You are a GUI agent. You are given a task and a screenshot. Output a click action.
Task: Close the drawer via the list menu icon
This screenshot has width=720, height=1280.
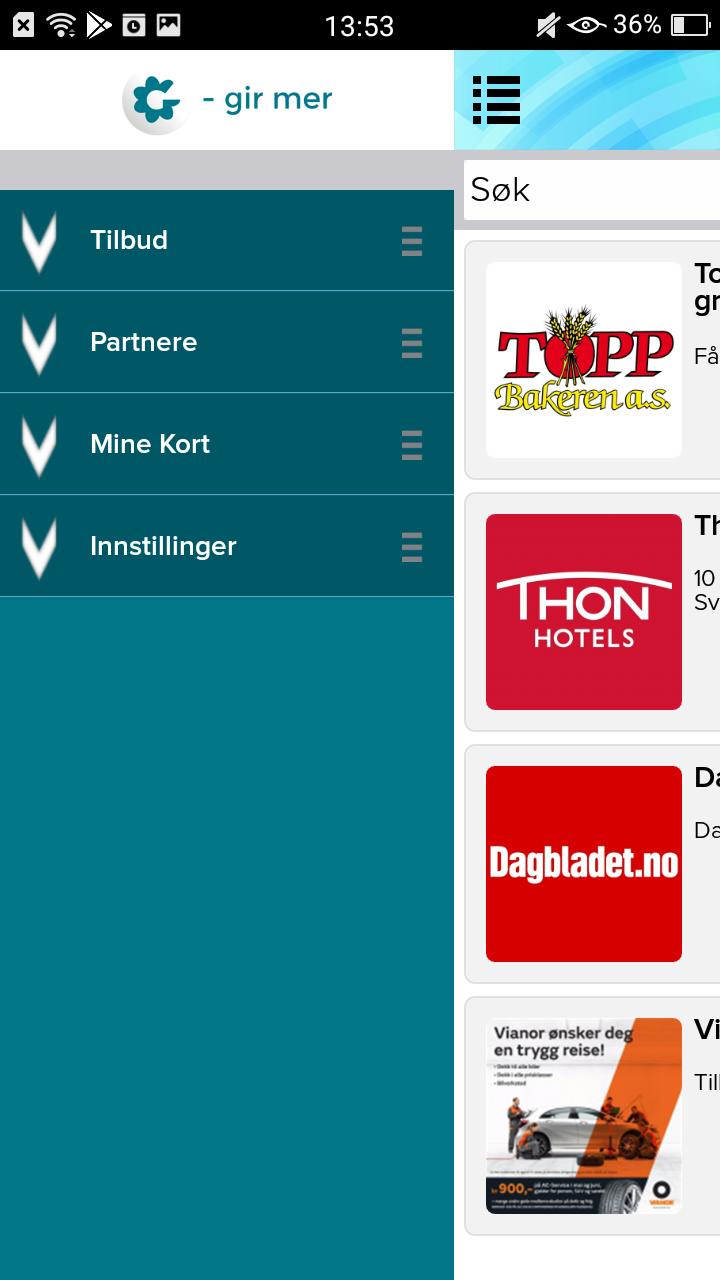(496, 100)
